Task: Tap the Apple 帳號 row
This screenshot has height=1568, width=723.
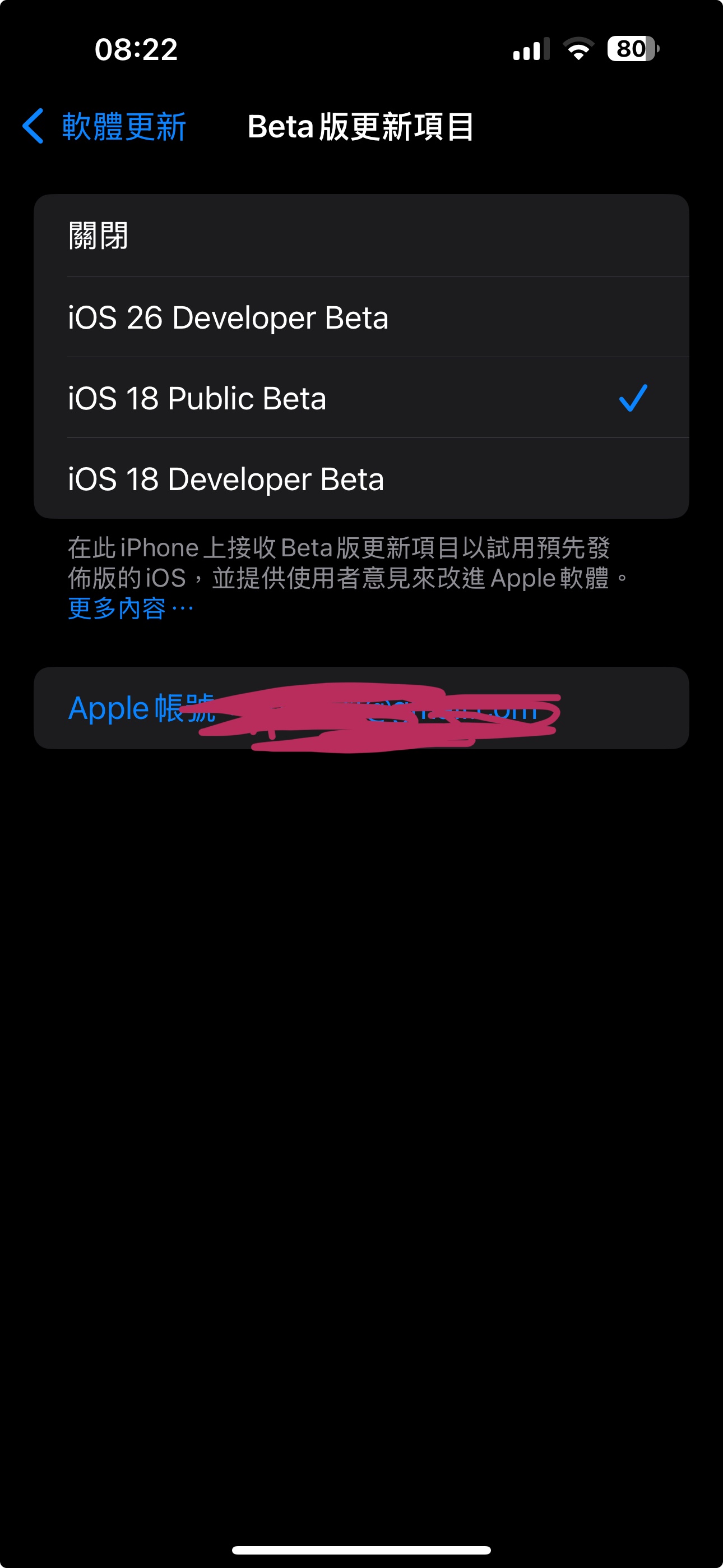Action: pos(360,708)
